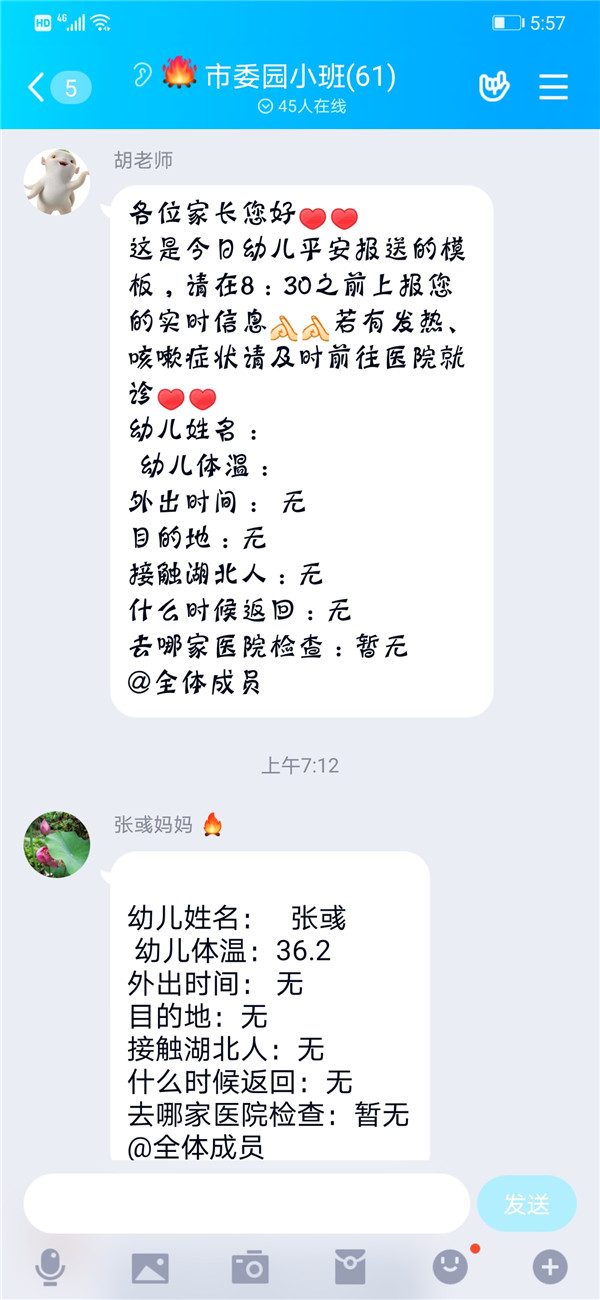Open the camera to take a photo

click(x=250, y=1267)
